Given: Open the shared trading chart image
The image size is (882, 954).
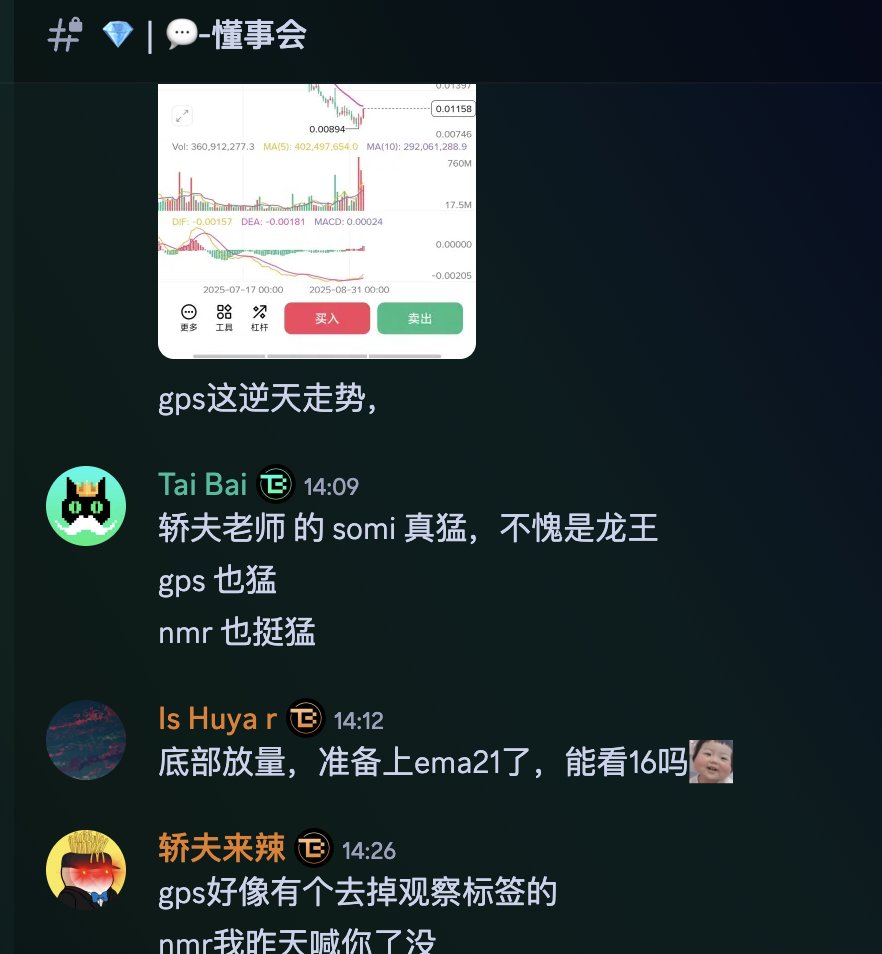Looking at the screenshot, I should pos(316,220).
